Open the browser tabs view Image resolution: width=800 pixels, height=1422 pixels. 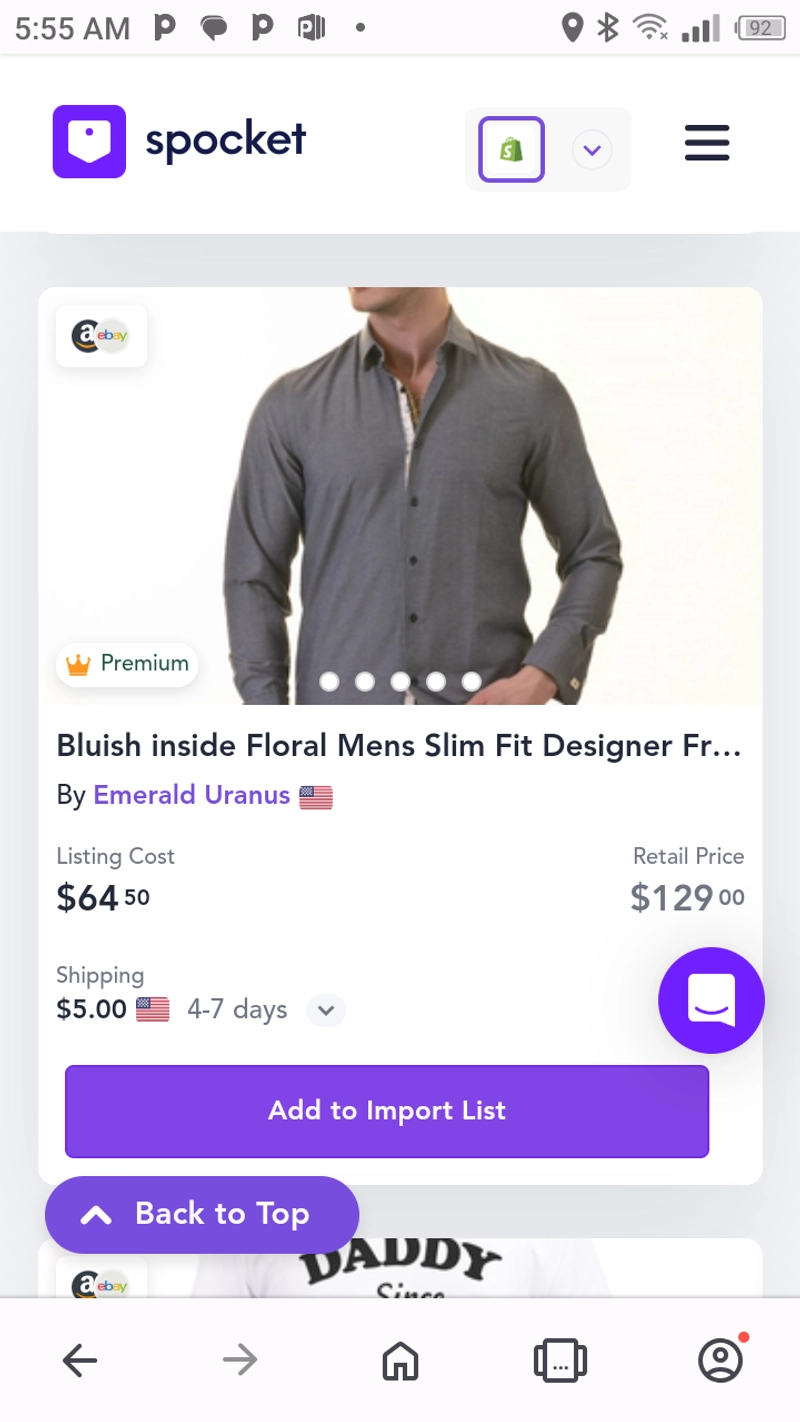point(560,1360)
